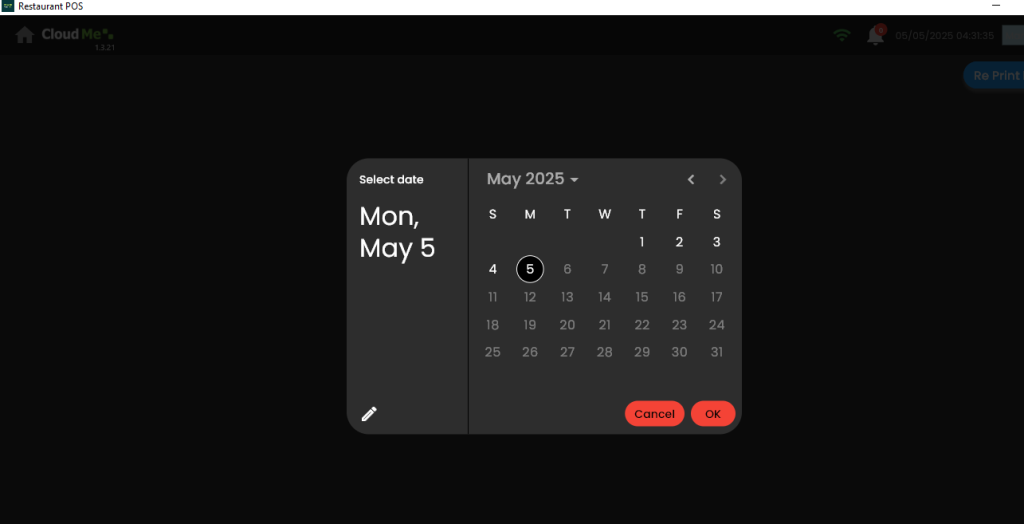Go to the previous month
Screen dimensions: 1024x524
(690, 180)
